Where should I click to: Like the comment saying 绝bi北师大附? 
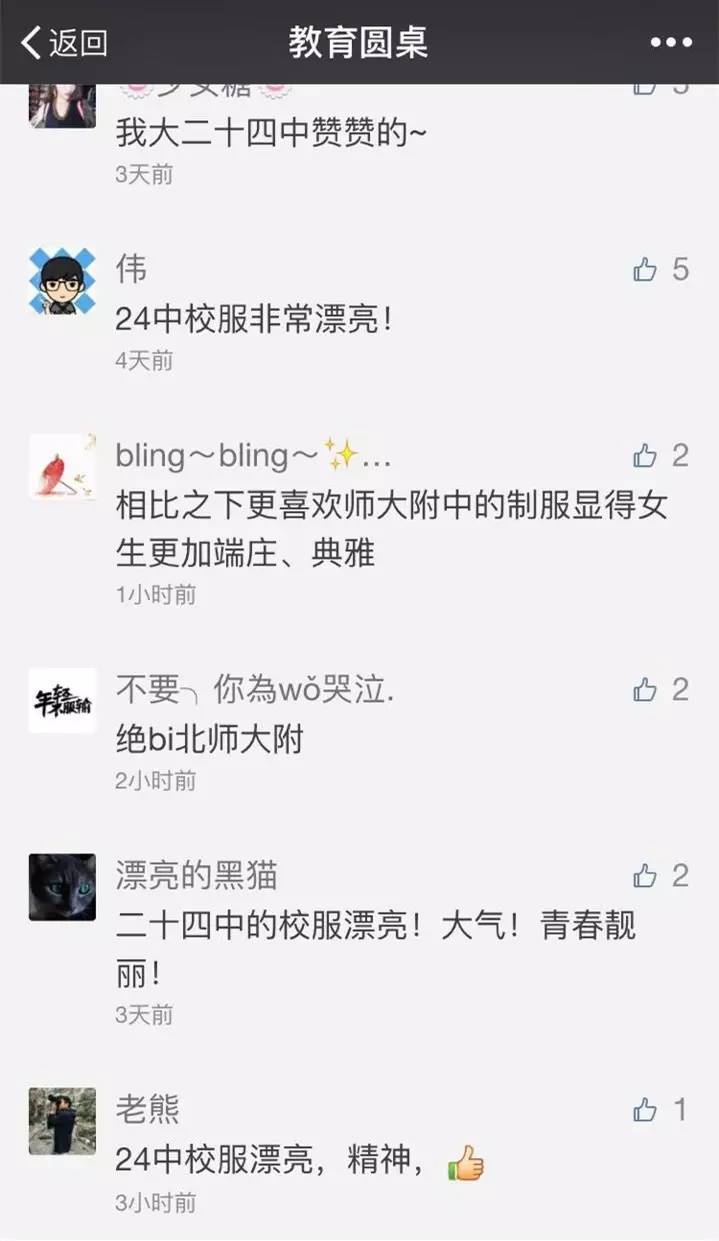coord(646,689)
